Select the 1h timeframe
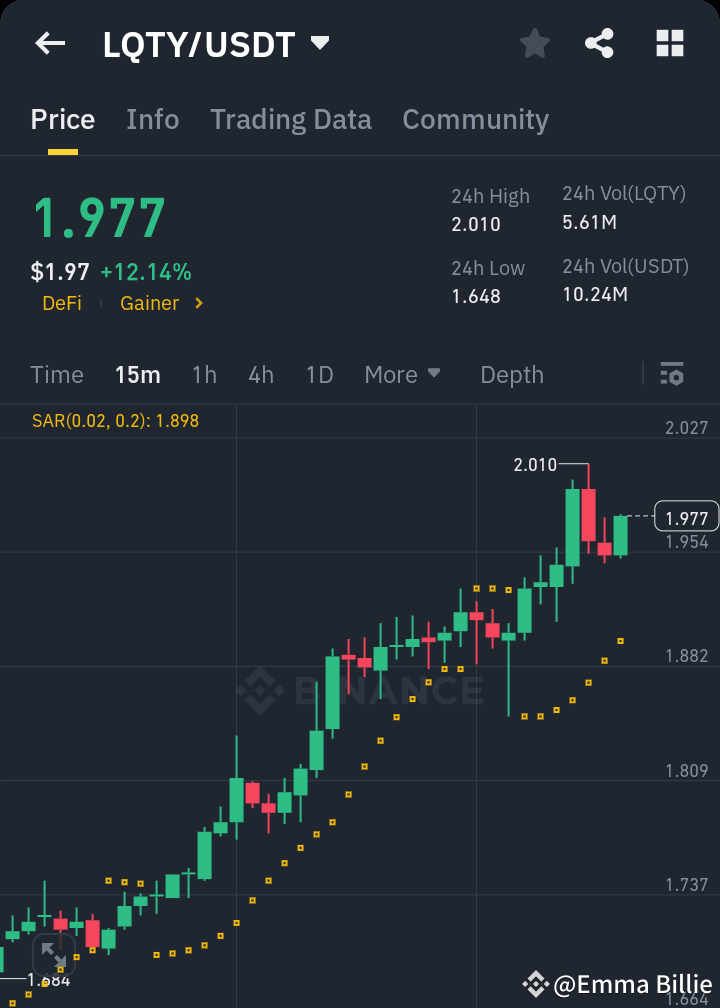Screen dimensions: 720x1008 [x=204, y=375]
